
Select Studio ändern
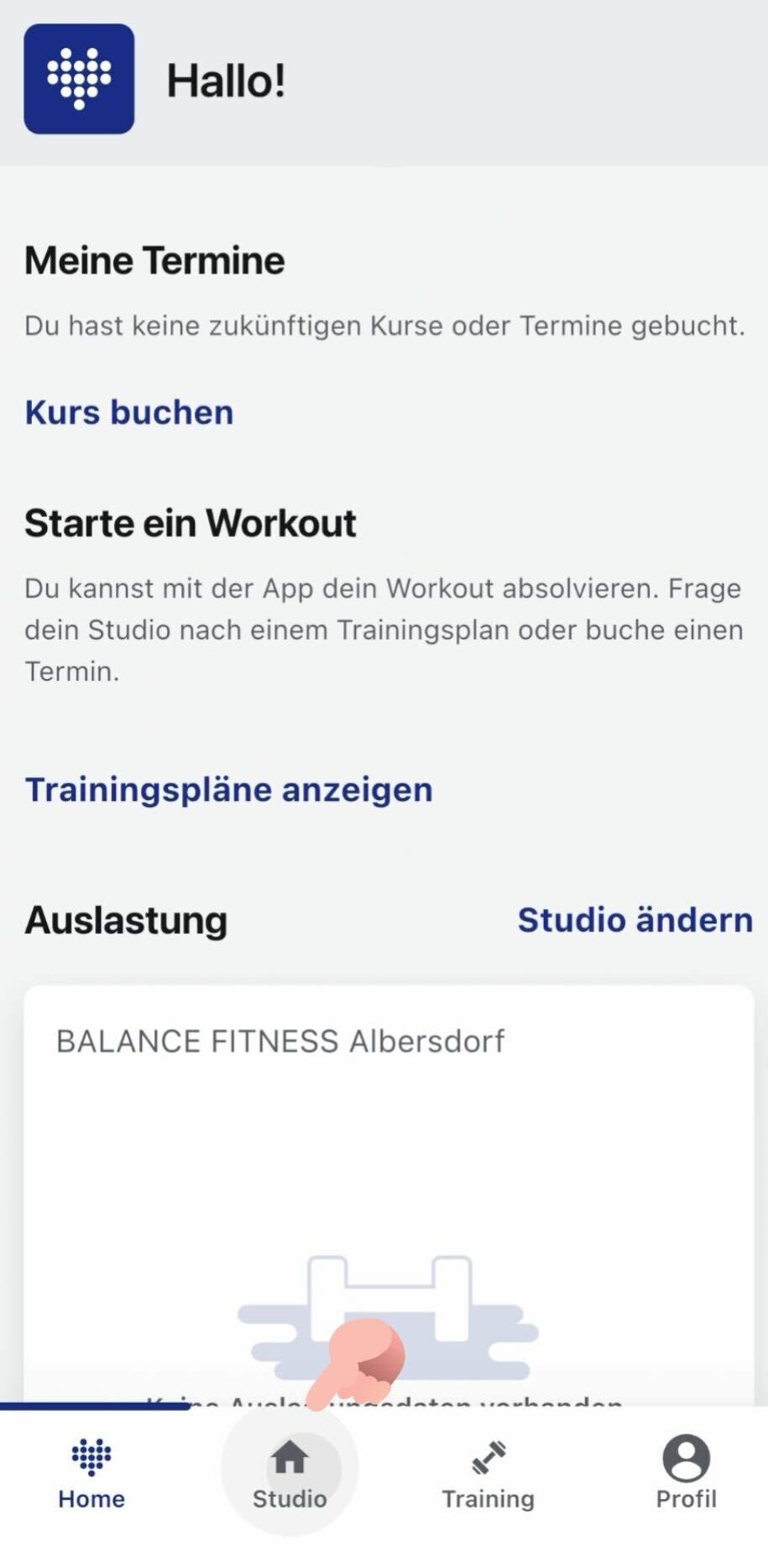(635, 920)
